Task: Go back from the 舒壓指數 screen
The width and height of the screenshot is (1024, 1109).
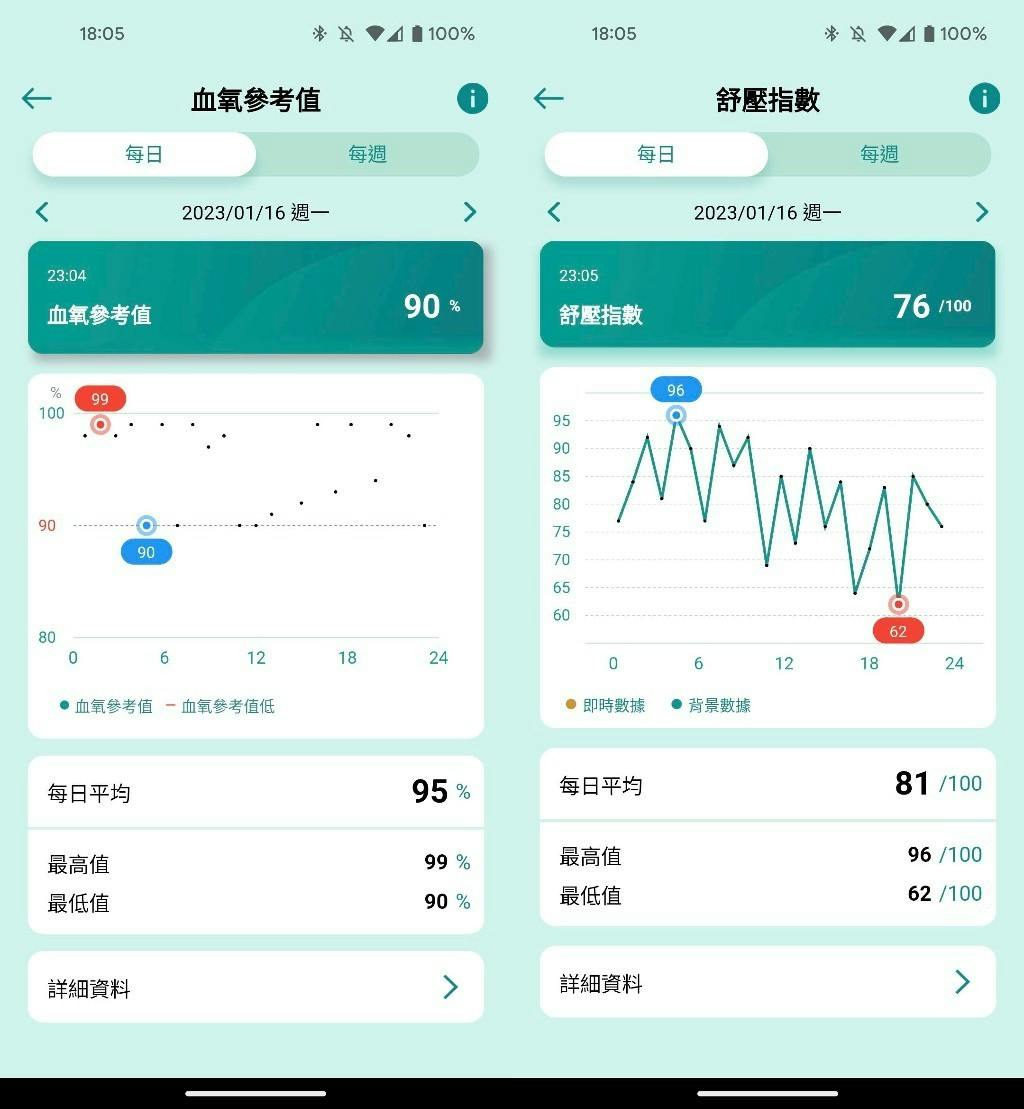Action: 549,98
